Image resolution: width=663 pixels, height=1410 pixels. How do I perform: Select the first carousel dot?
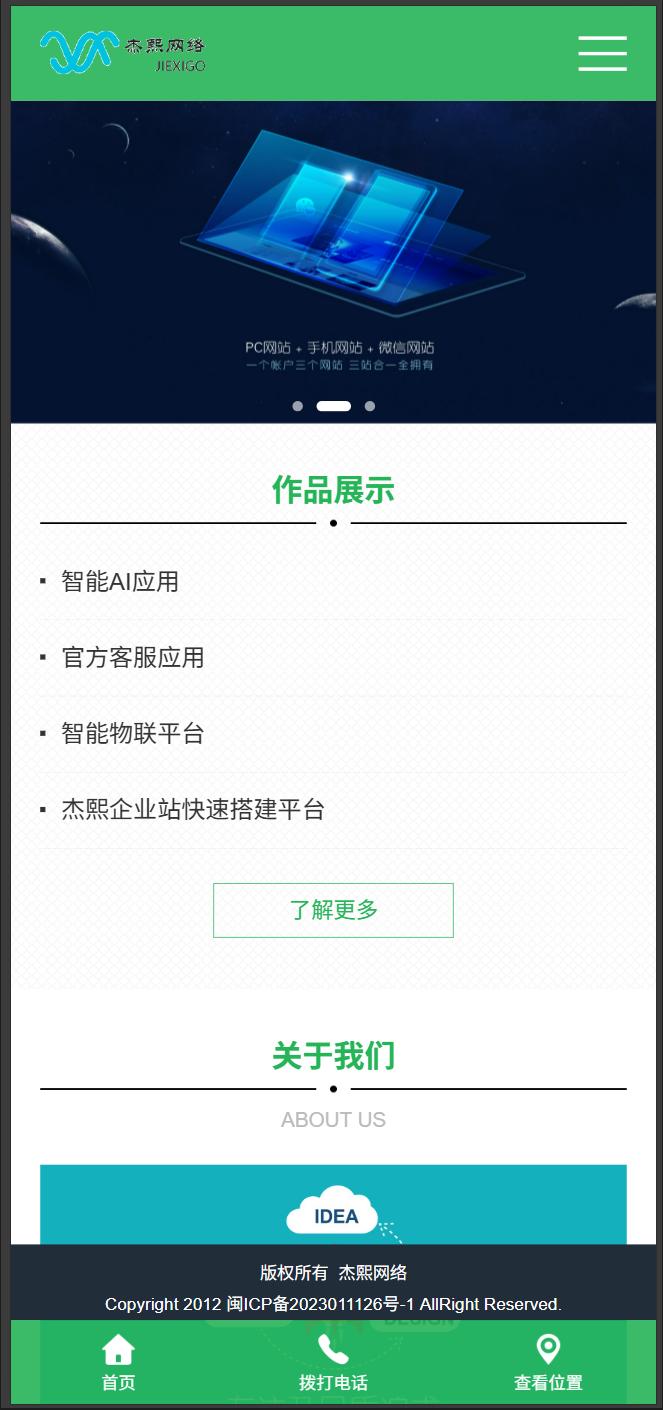pos(297,406)
